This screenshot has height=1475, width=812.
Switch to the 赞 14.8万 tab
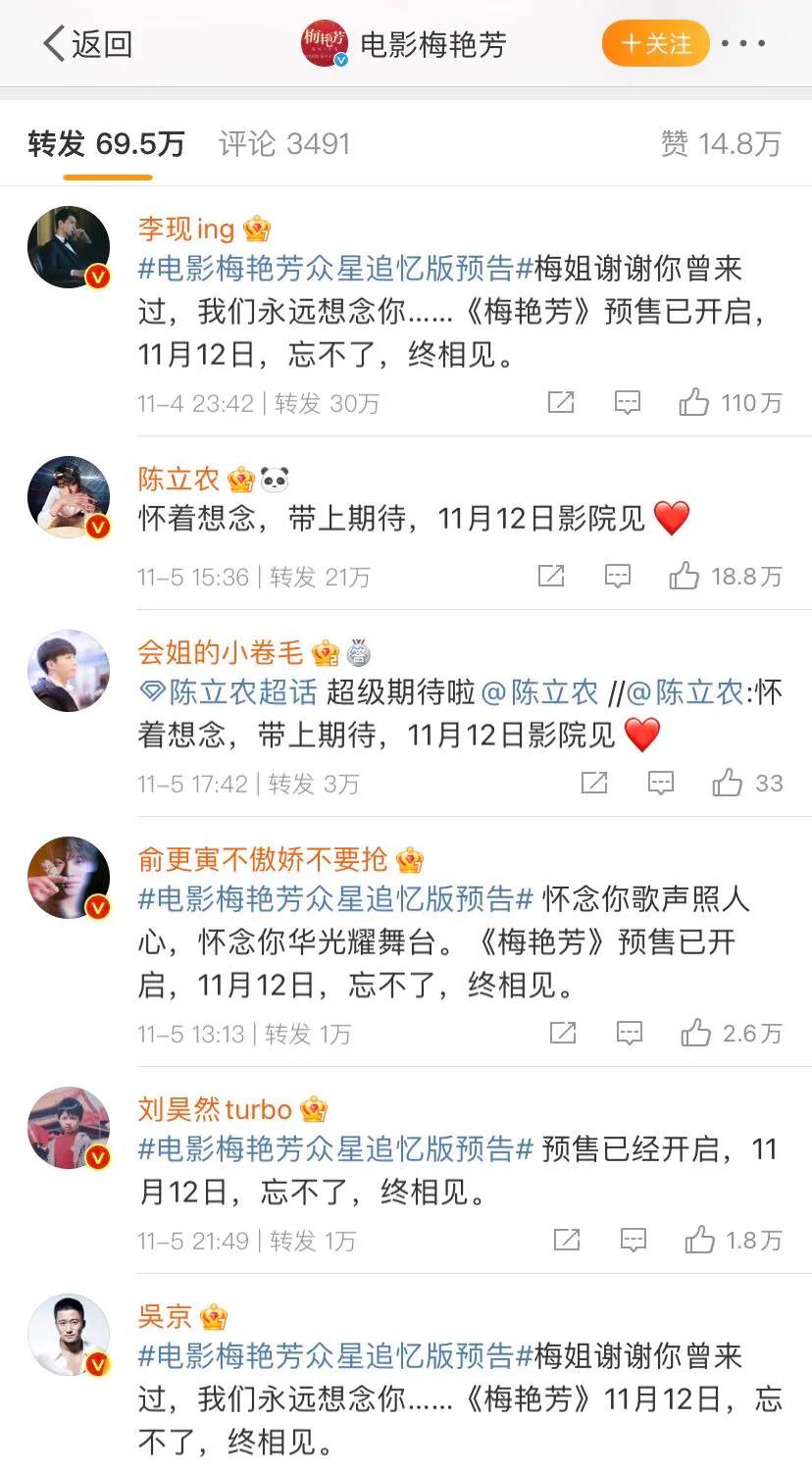721,144
